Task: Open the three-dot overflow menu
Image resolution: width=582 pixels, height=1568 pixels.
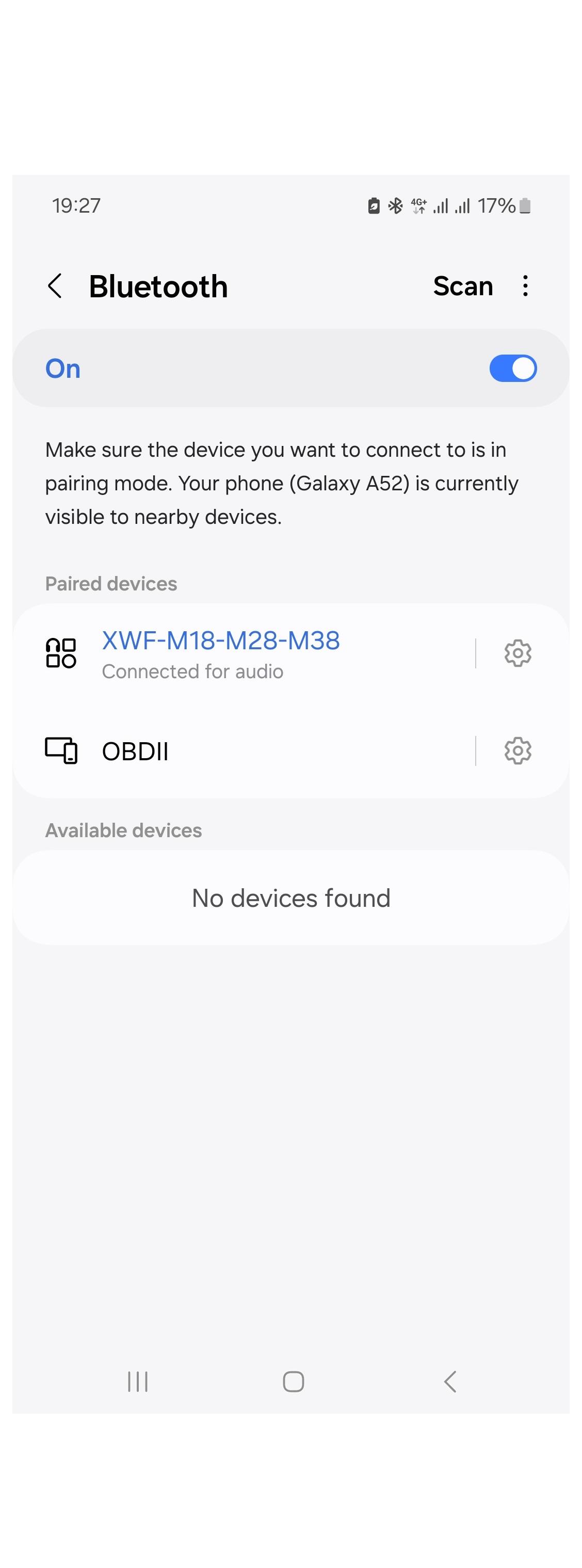Action: click(x=525, y=286)
